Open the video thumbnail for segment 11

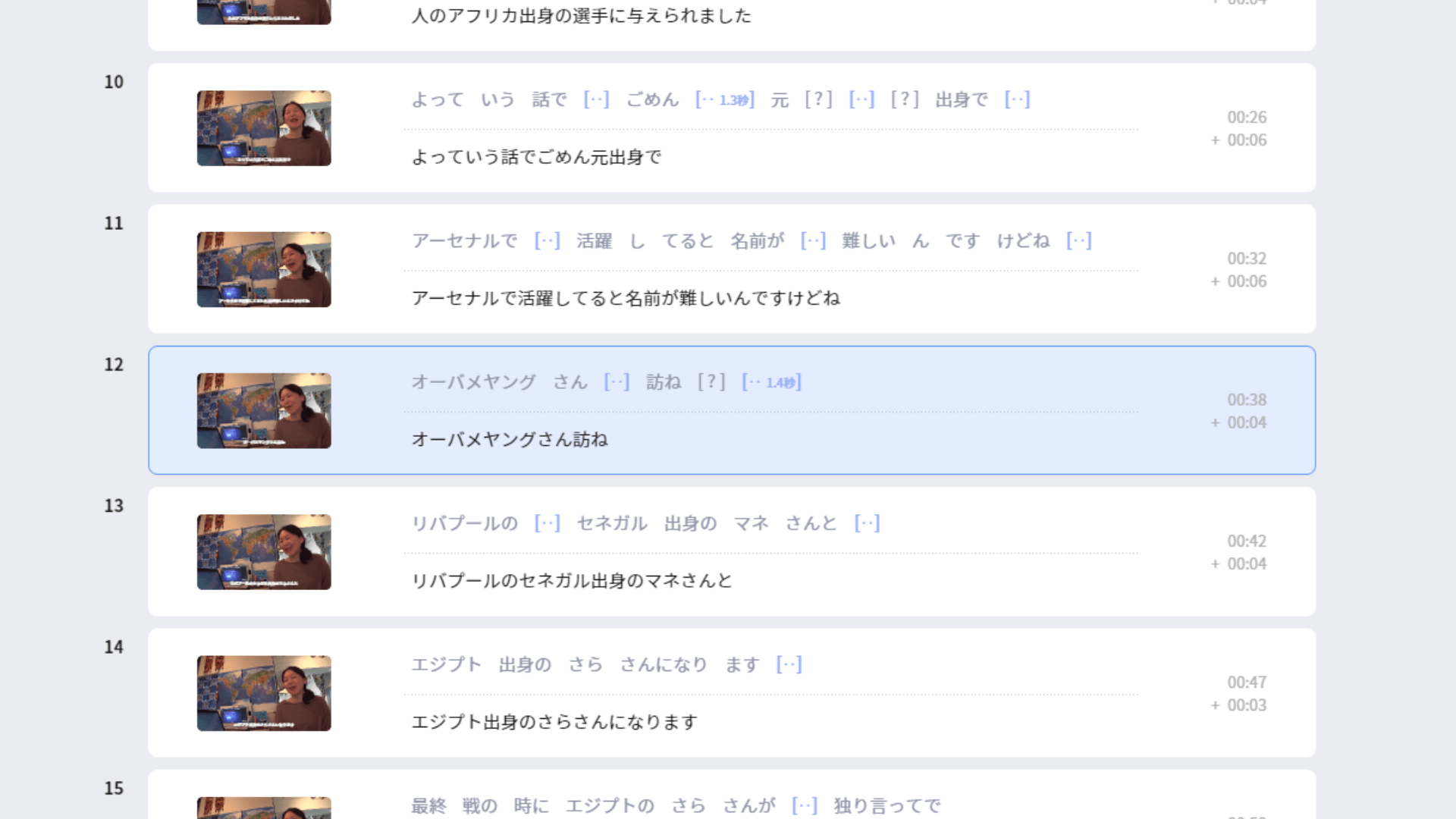pos(264,269)
